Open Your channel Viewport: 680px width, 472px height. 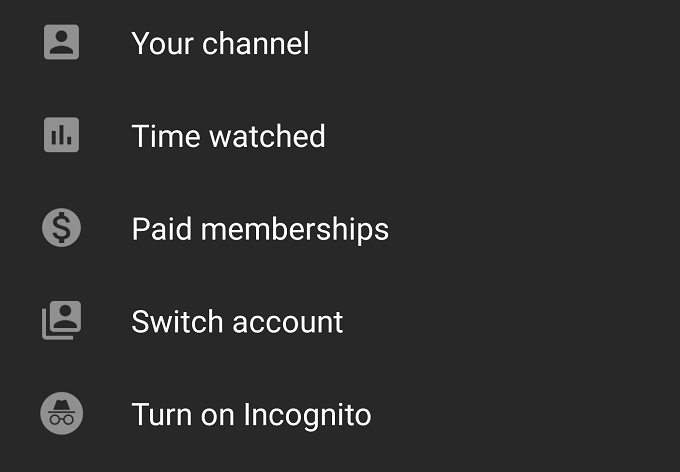tap(220, 44)
